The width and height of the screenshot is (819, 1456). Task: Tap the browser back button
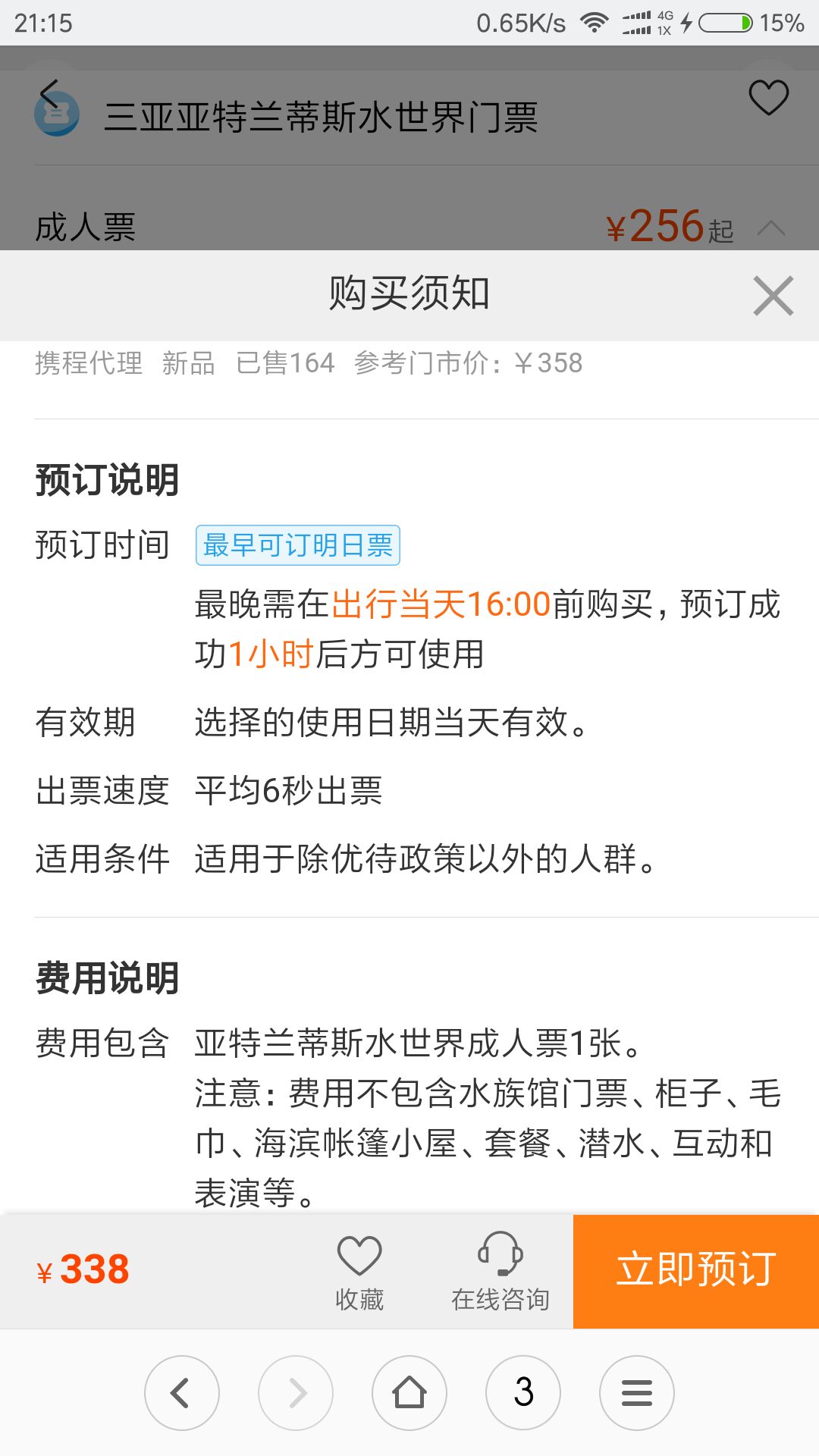181,1393
